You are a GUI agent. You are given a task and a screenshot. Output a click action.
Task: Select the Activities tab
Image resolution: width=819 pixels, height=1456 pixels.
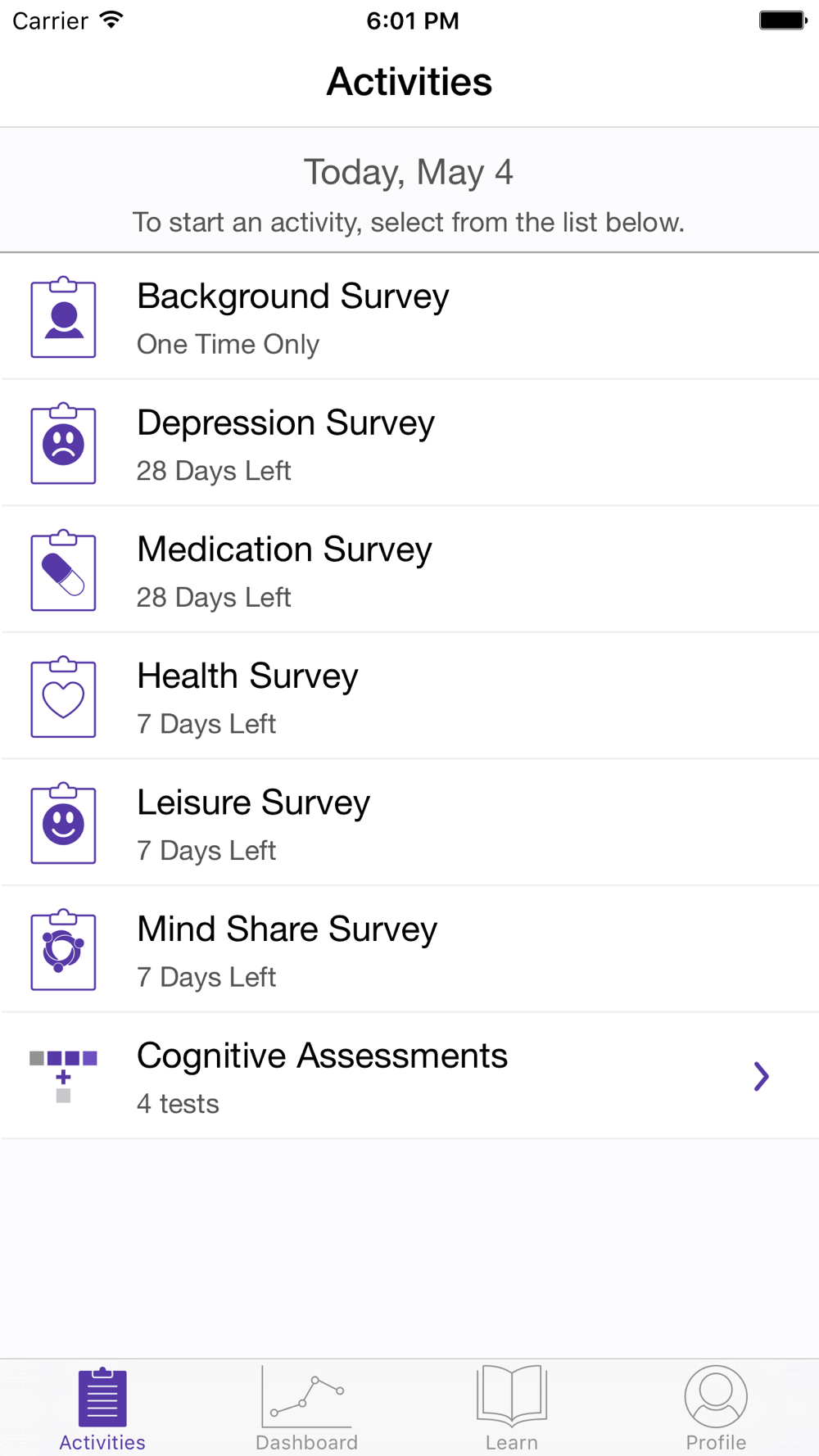click(x=102, y=1409)
